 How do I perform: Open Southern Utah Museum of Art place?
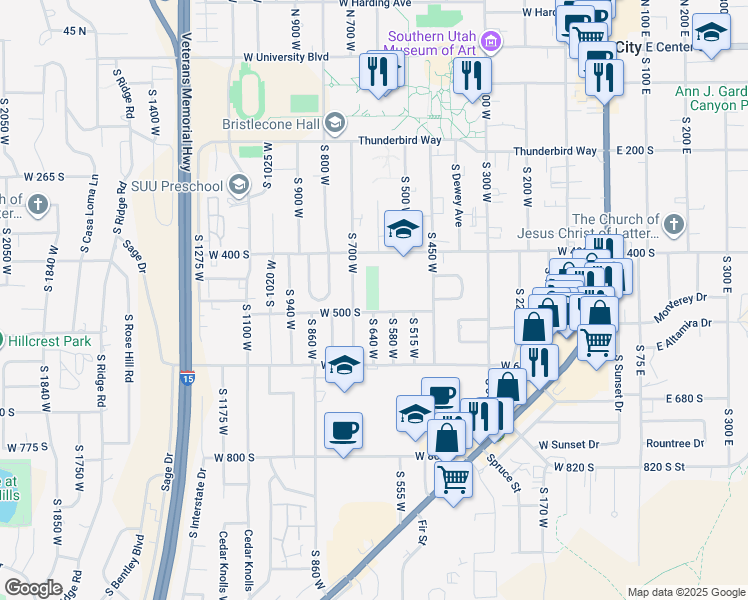click(x=490, y=42)
